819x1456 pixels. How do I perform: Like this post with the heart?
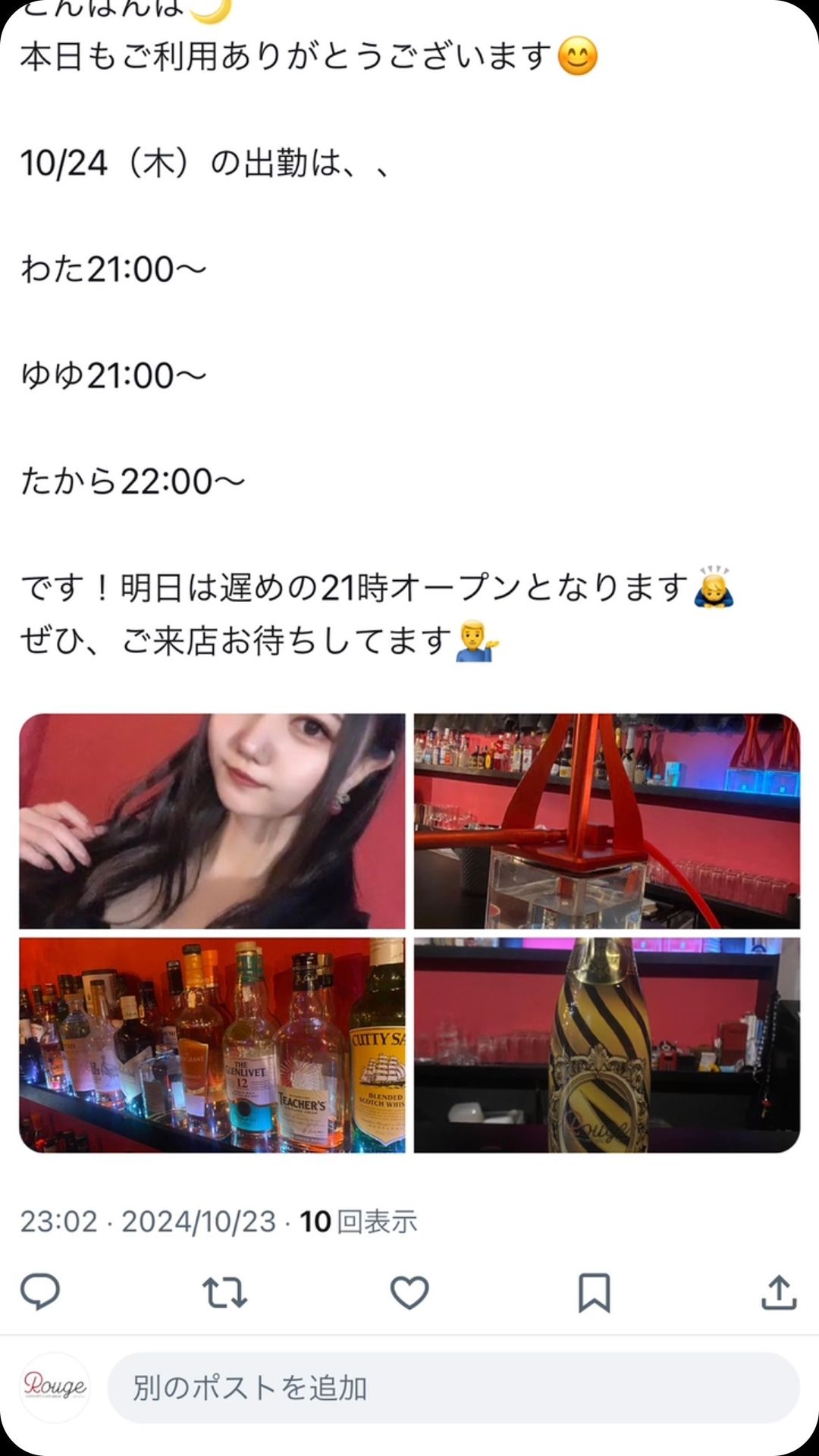tap(409, 1292)
